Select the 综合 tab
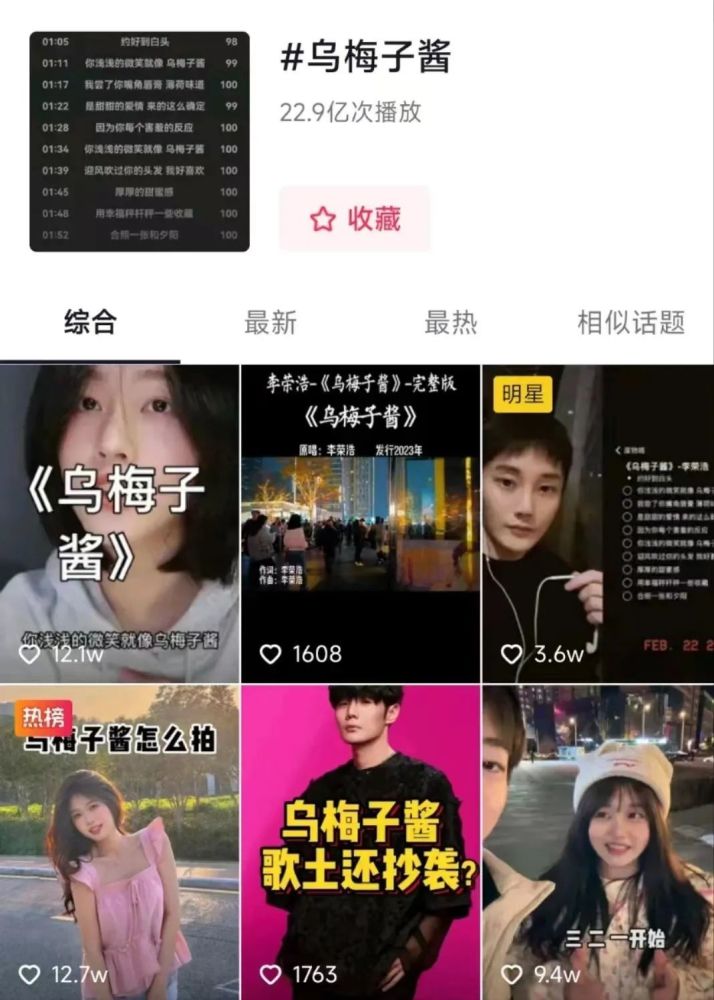Viewport: 714px width, 1000px height. pos(90,322)
